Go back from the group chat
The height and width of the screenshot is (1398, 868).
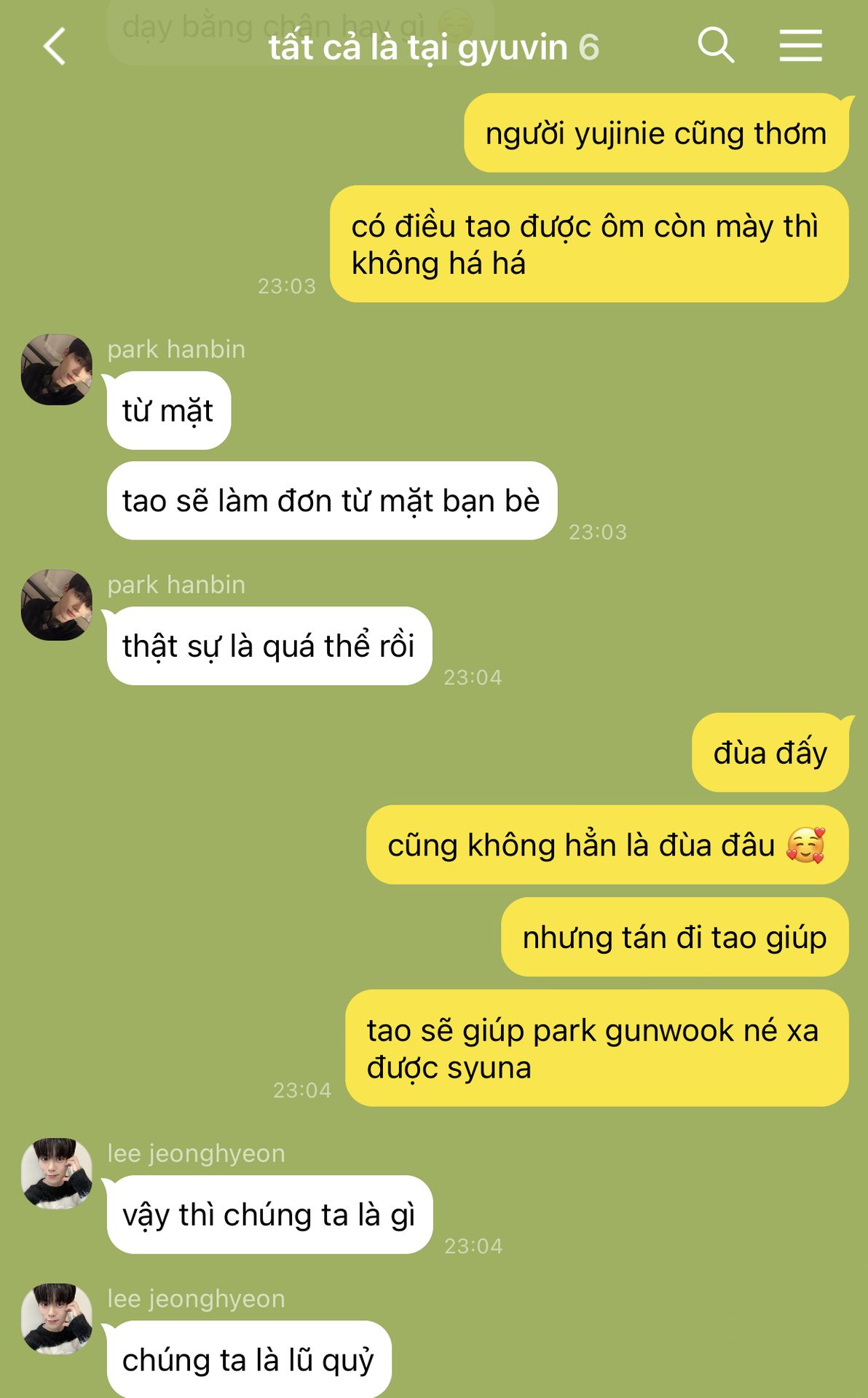[55, 47]
